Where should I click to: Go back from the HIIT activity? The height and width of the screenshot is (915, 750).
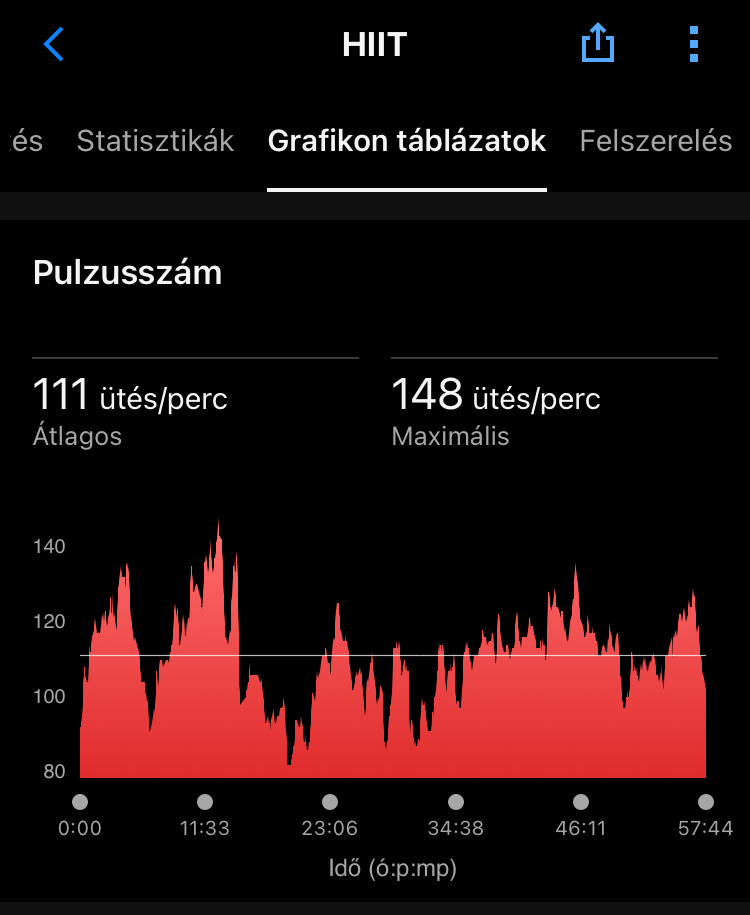54,45
